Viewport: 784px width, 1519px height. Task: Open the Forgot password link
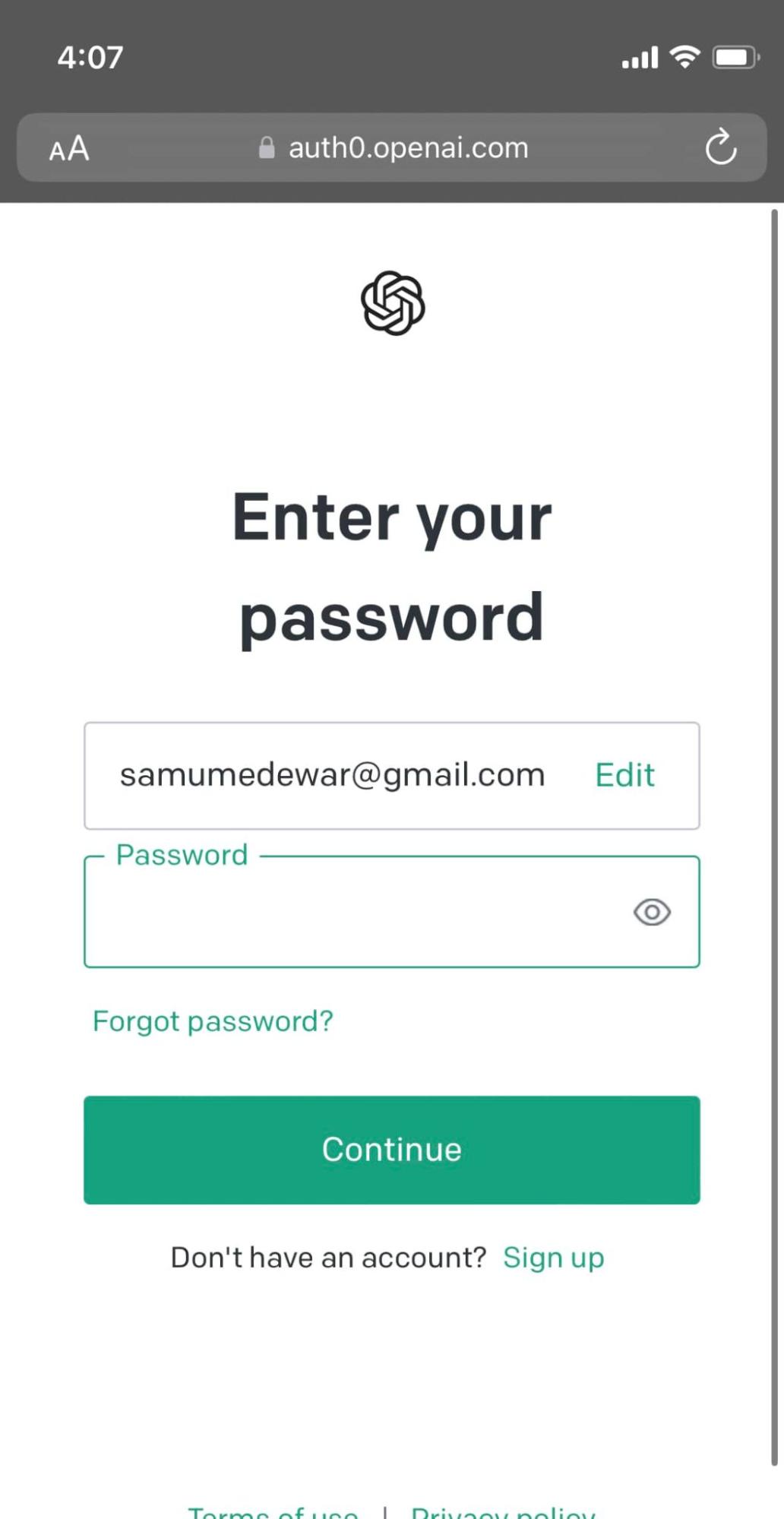[x=213, y=1021]
